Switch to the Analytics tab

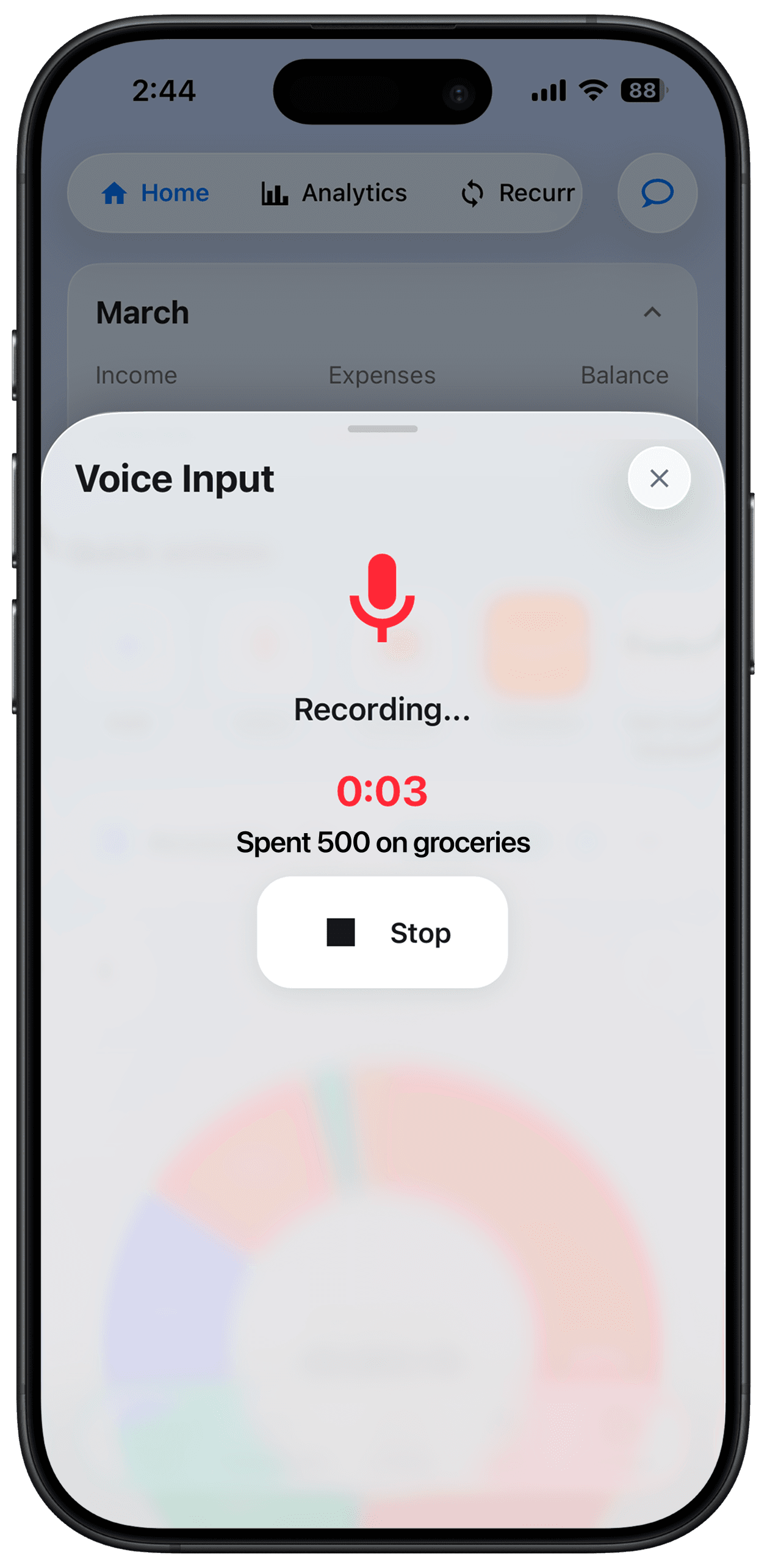point(334,193)
